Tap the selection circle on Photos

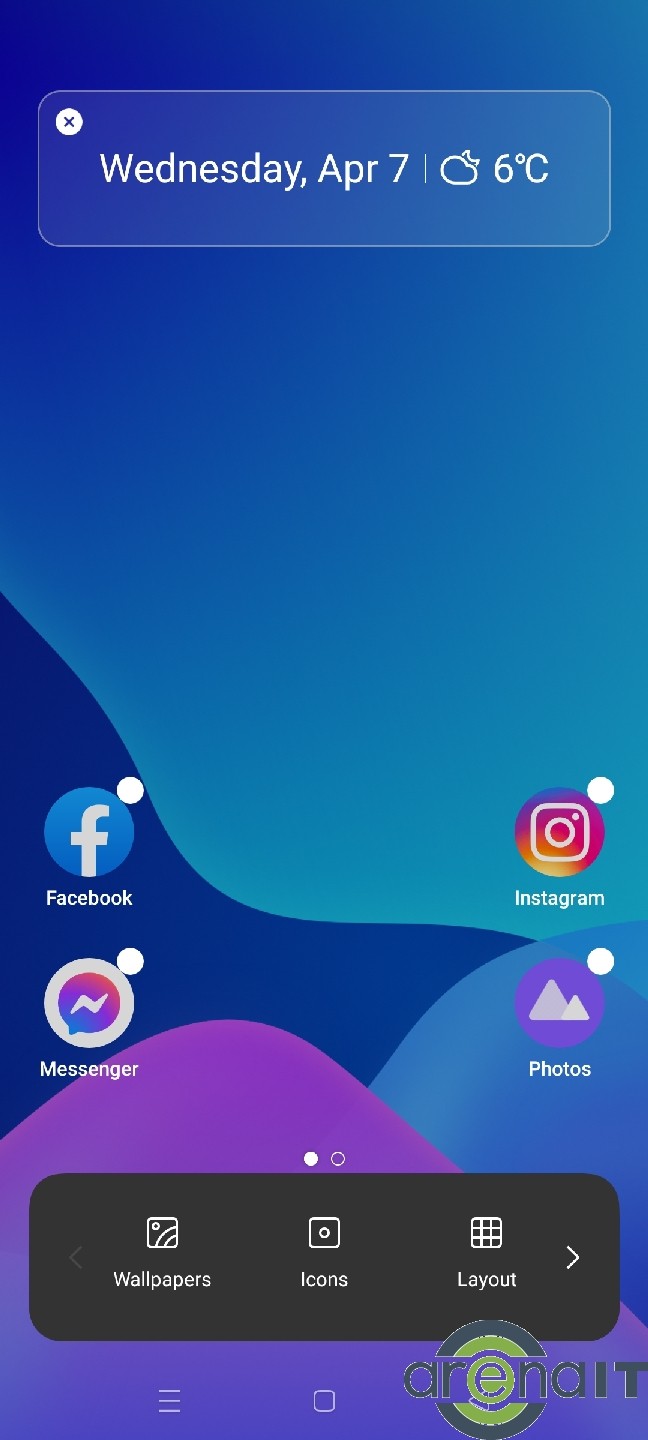coord(600,962)
